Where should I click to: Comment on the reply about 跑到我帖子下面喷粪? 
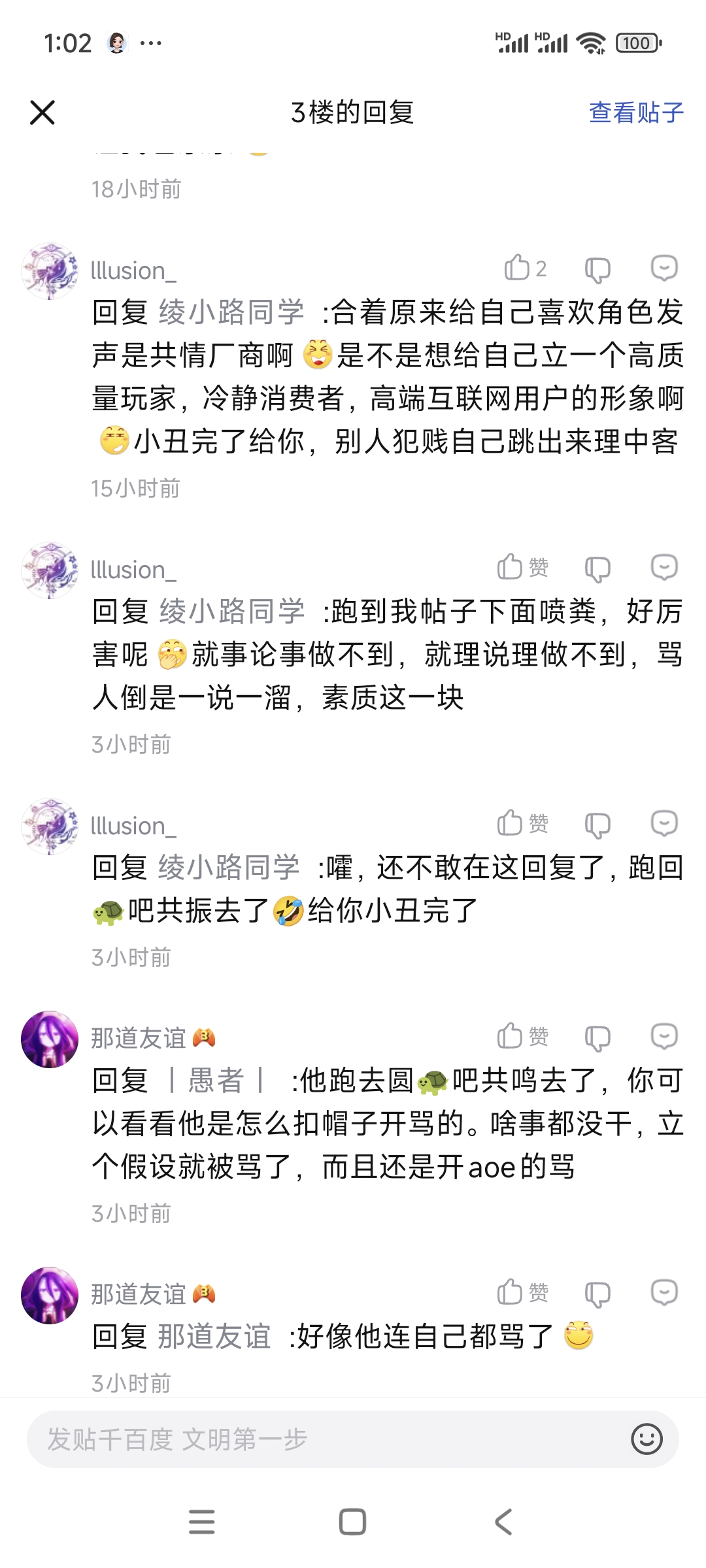(664, 567)
